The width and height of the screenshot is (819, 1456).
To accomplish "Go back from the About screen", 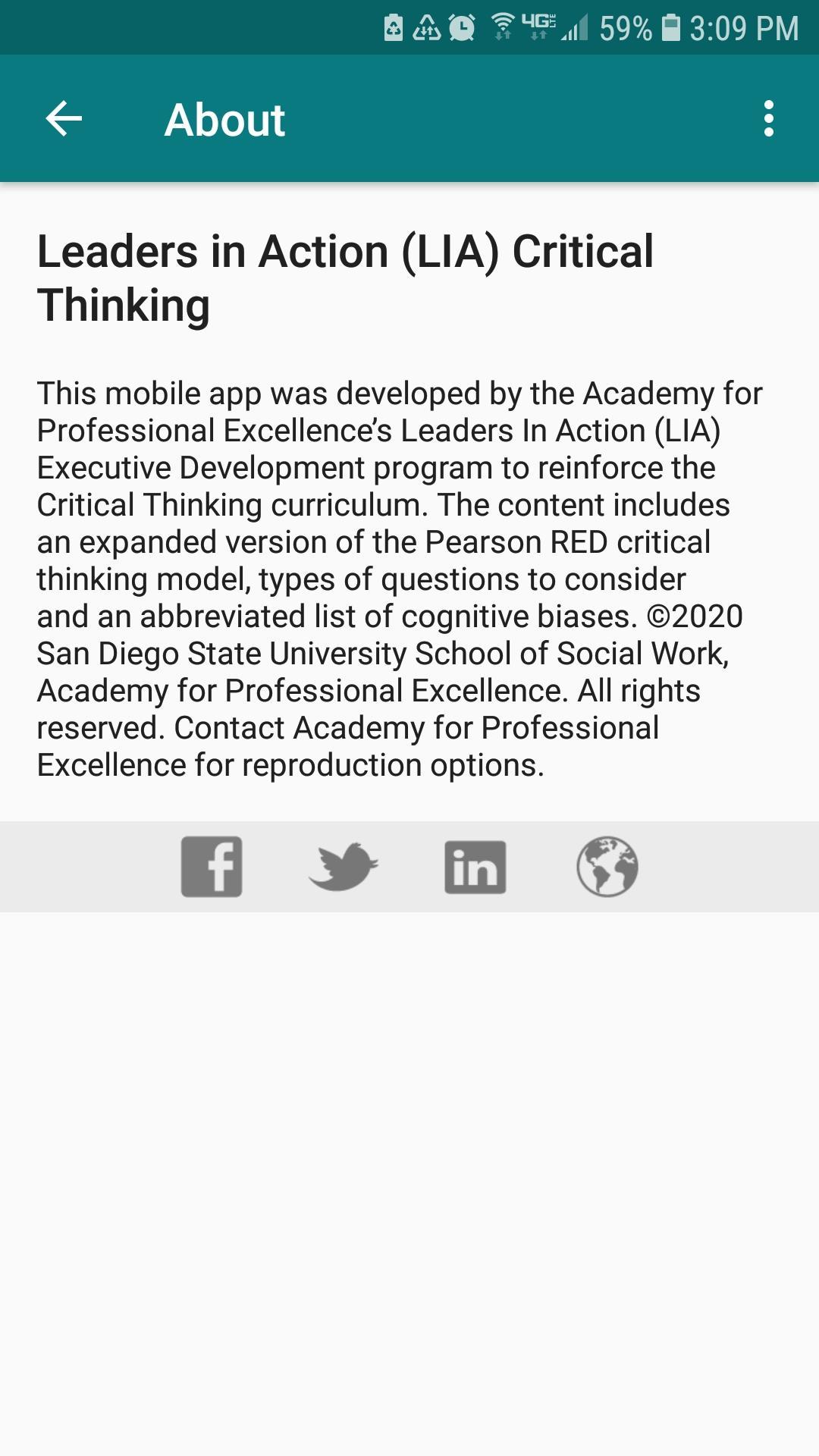I will [x=64, y=119].
